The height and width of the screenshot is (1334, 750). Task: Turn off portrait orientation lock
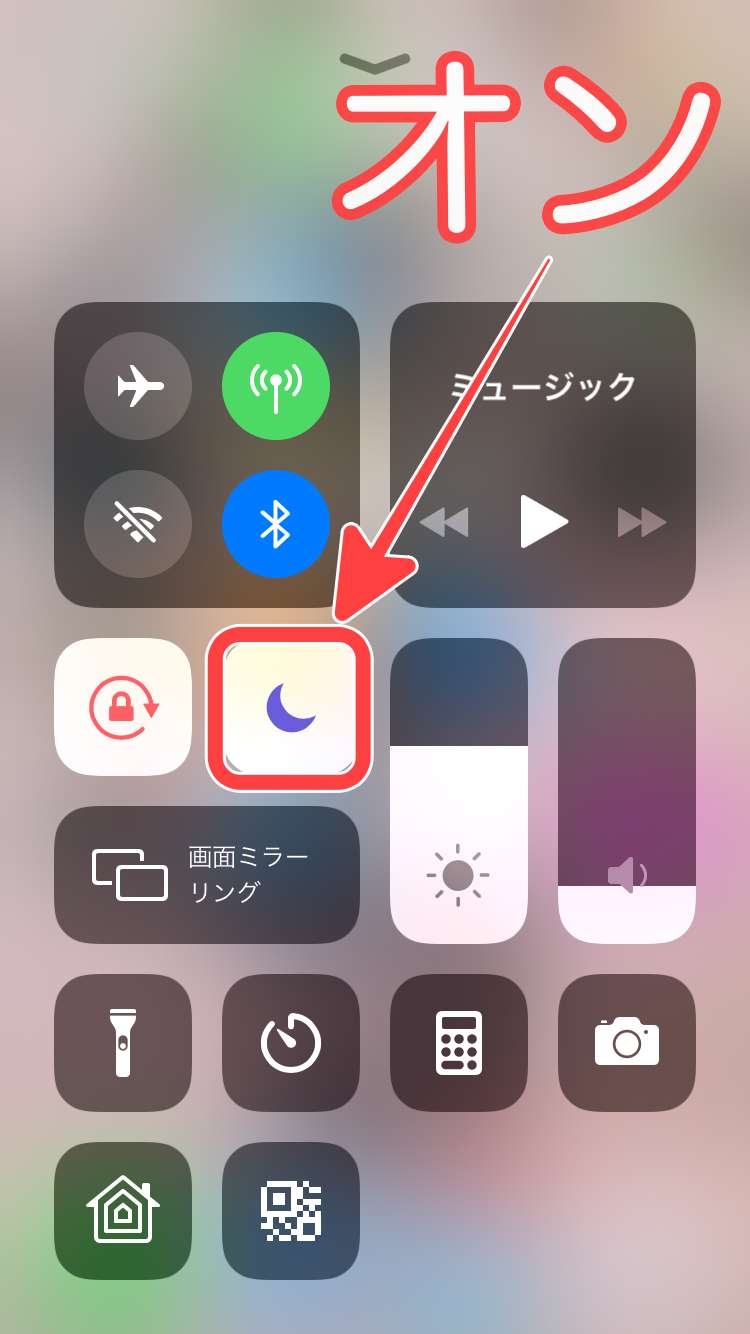click(123, 707)
